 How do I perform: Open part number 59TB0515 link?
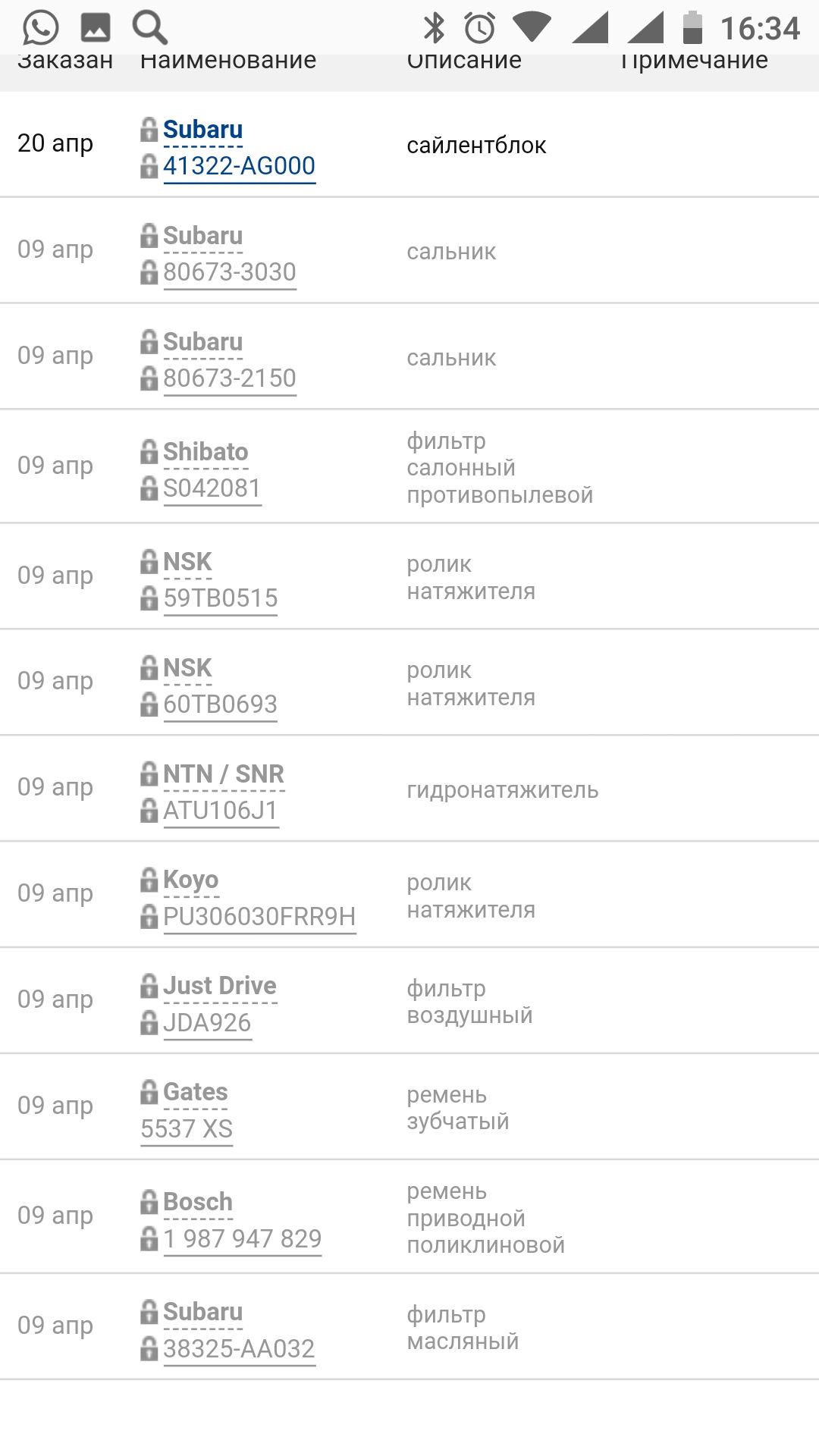(x=220, y=598)
